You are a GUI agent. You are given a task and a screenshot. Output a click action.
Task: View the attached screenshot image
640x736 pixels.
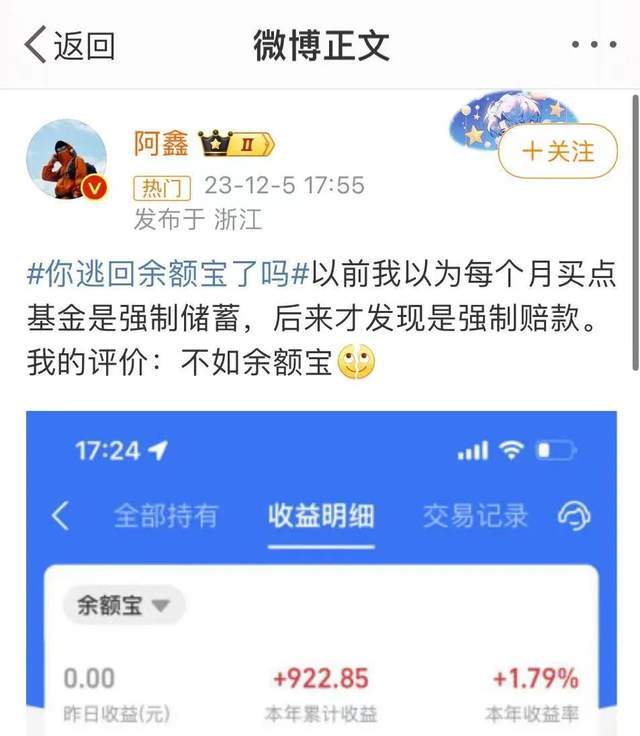(320, 572)
